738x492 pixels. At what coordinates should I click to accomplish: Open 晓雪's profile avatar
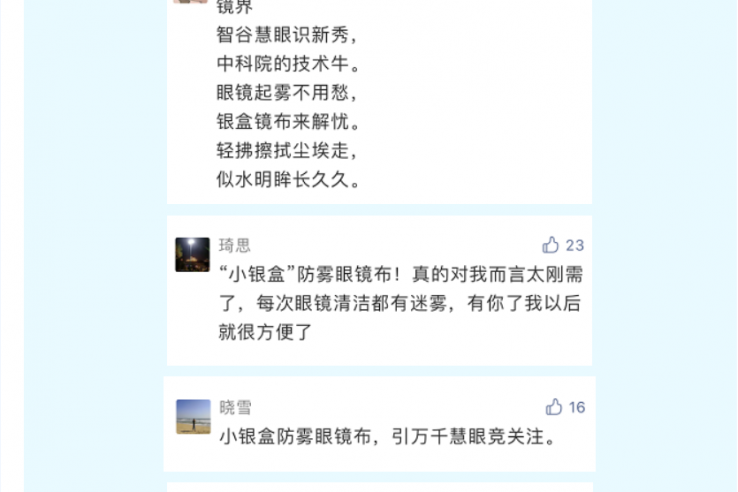tap(193, 416)
